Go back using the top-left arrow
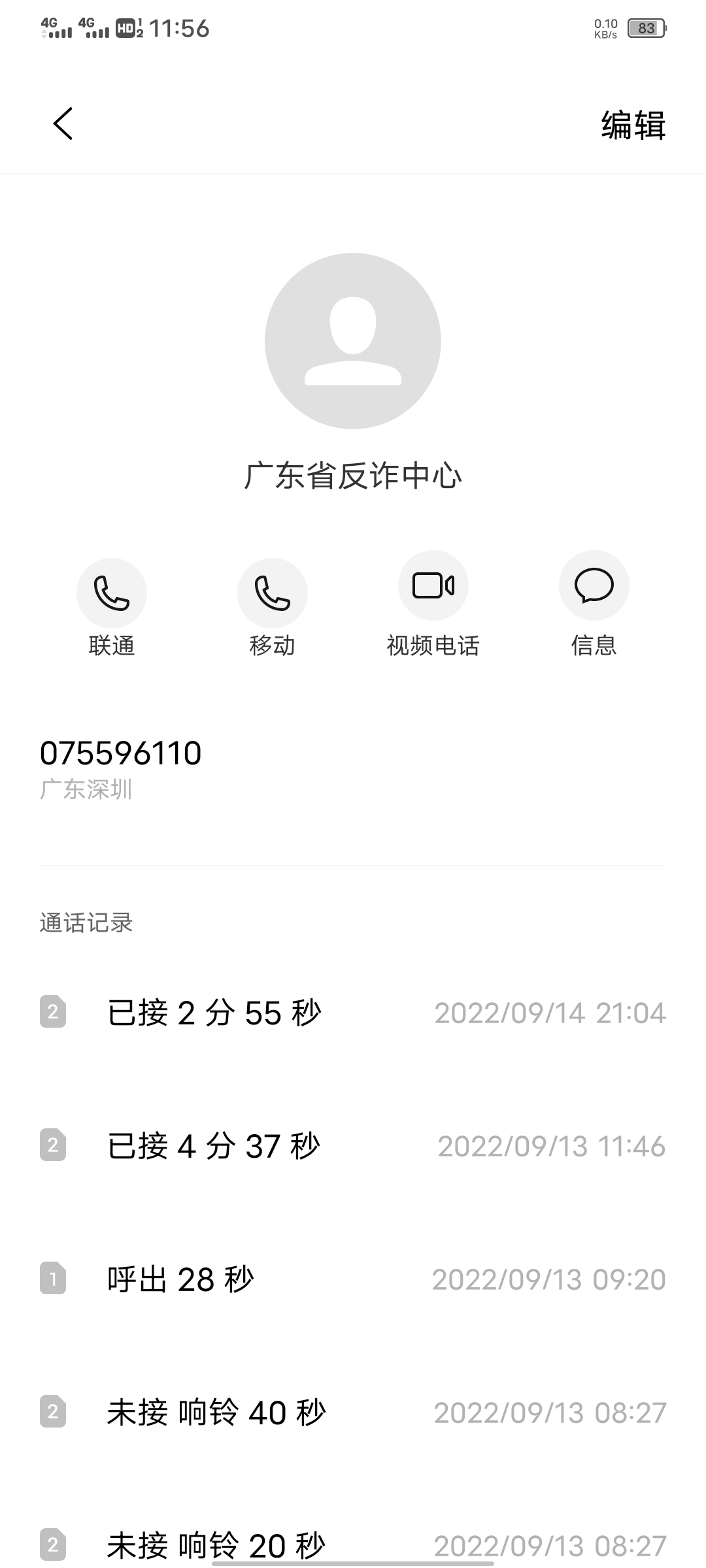Image resolution: width=706 pixels, height=1568 pixels. 63,124
